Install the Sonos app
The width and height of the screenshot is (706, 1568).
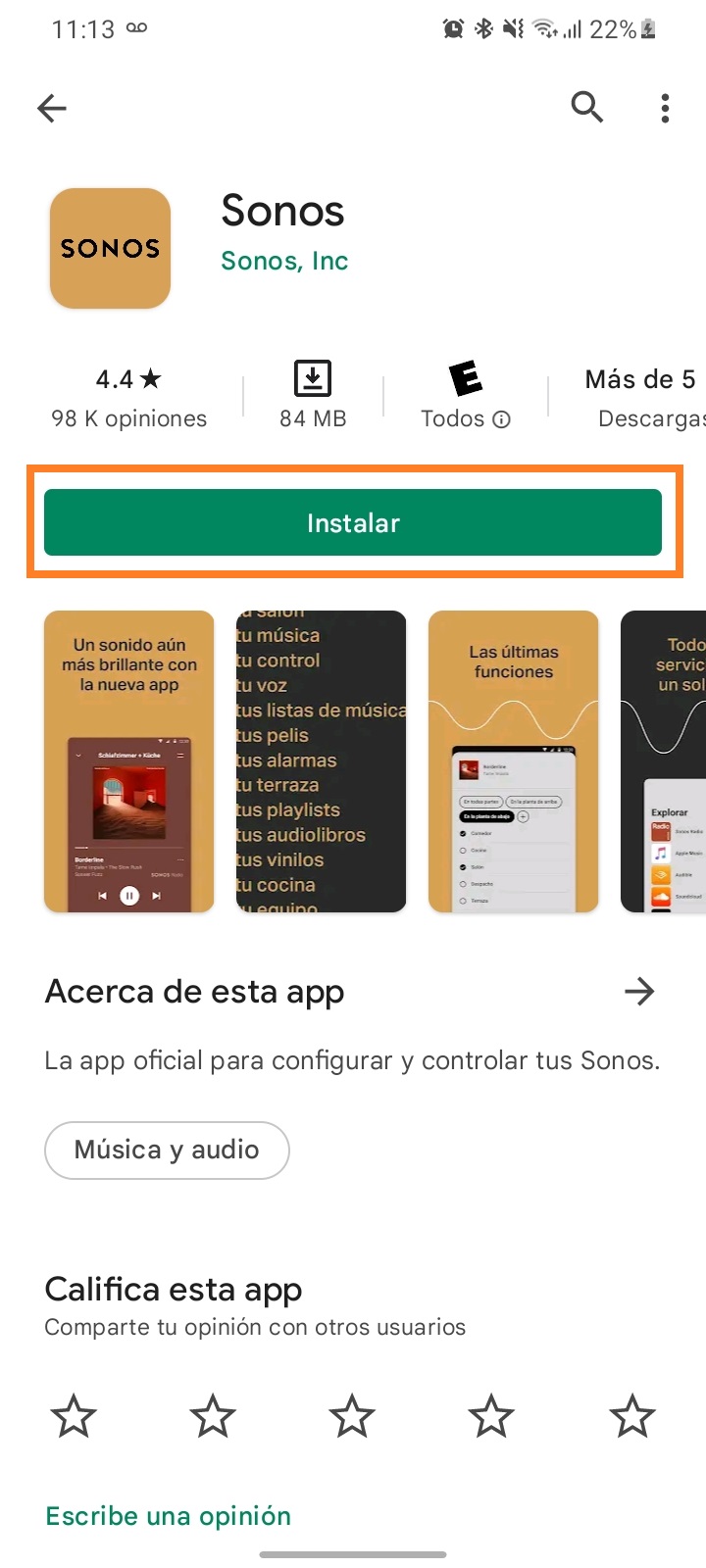coord(353,522)
